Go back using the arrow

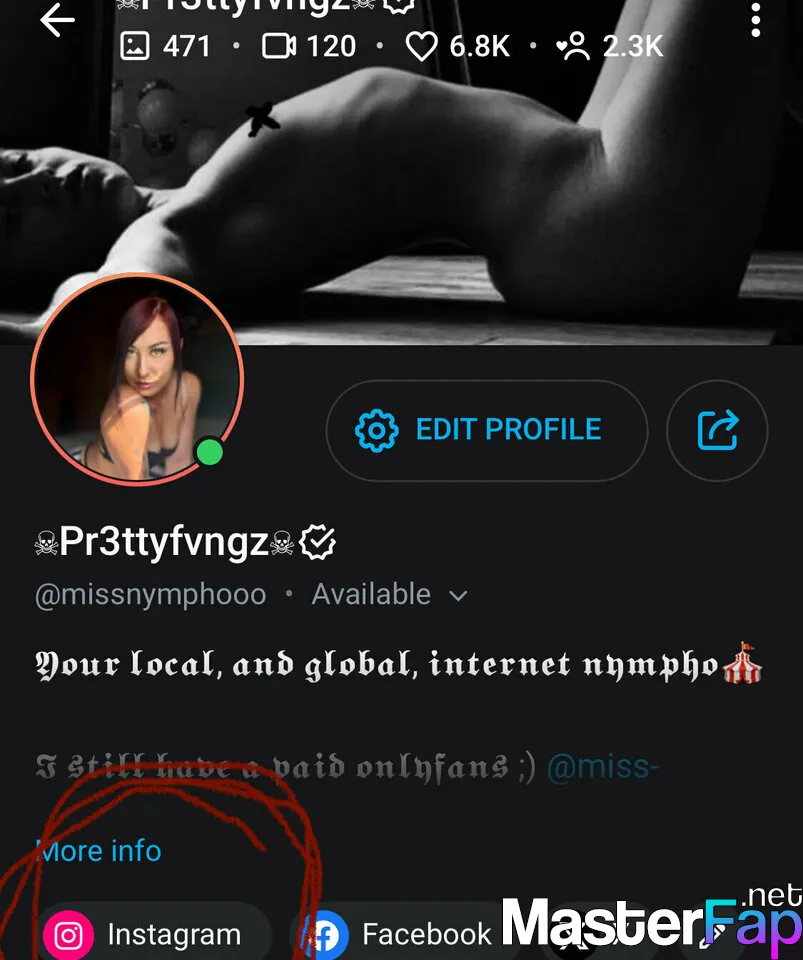57,21
